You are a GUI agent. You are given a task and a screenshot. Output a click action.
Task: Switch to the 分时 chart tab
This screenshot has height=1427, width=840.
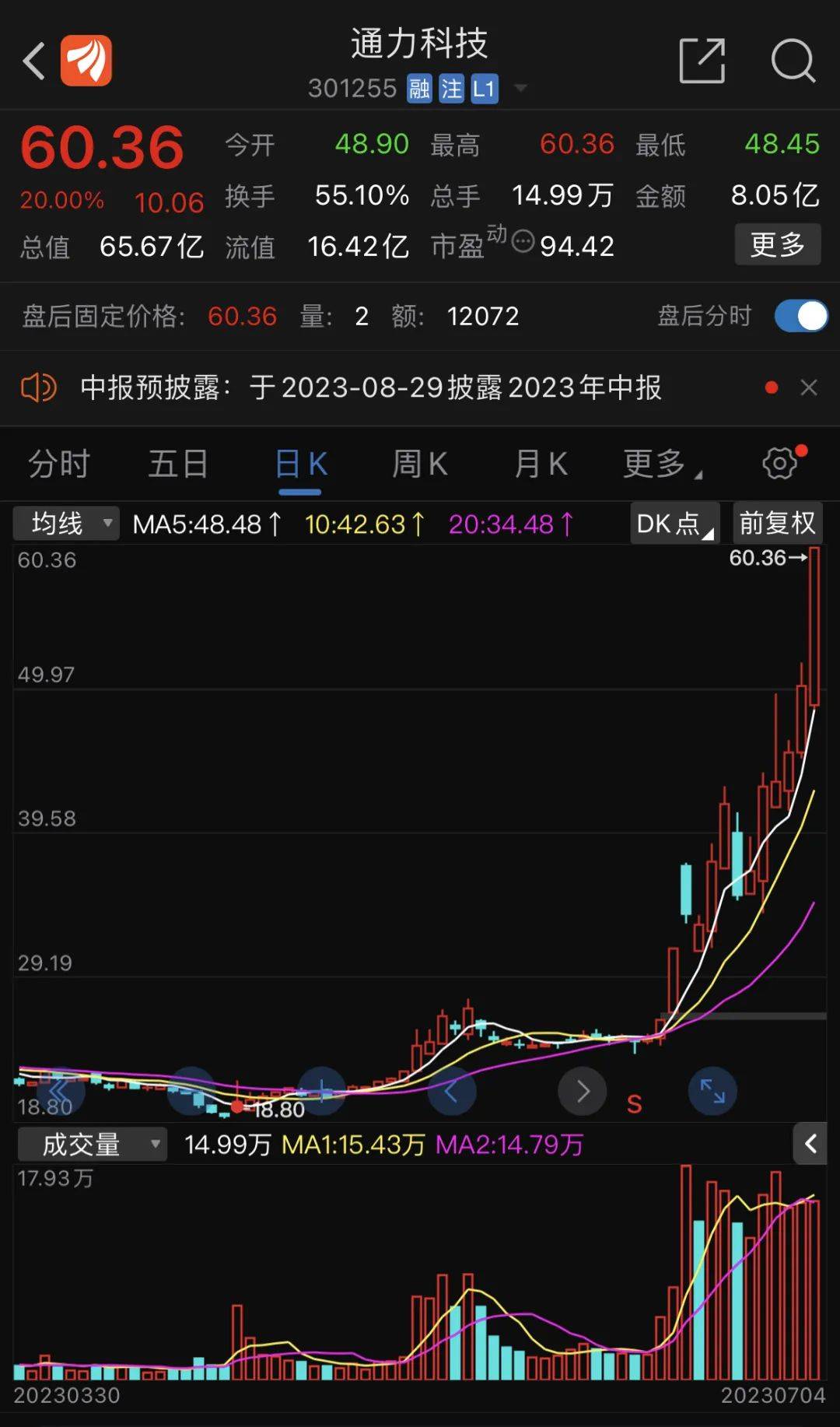coord(59,464)
